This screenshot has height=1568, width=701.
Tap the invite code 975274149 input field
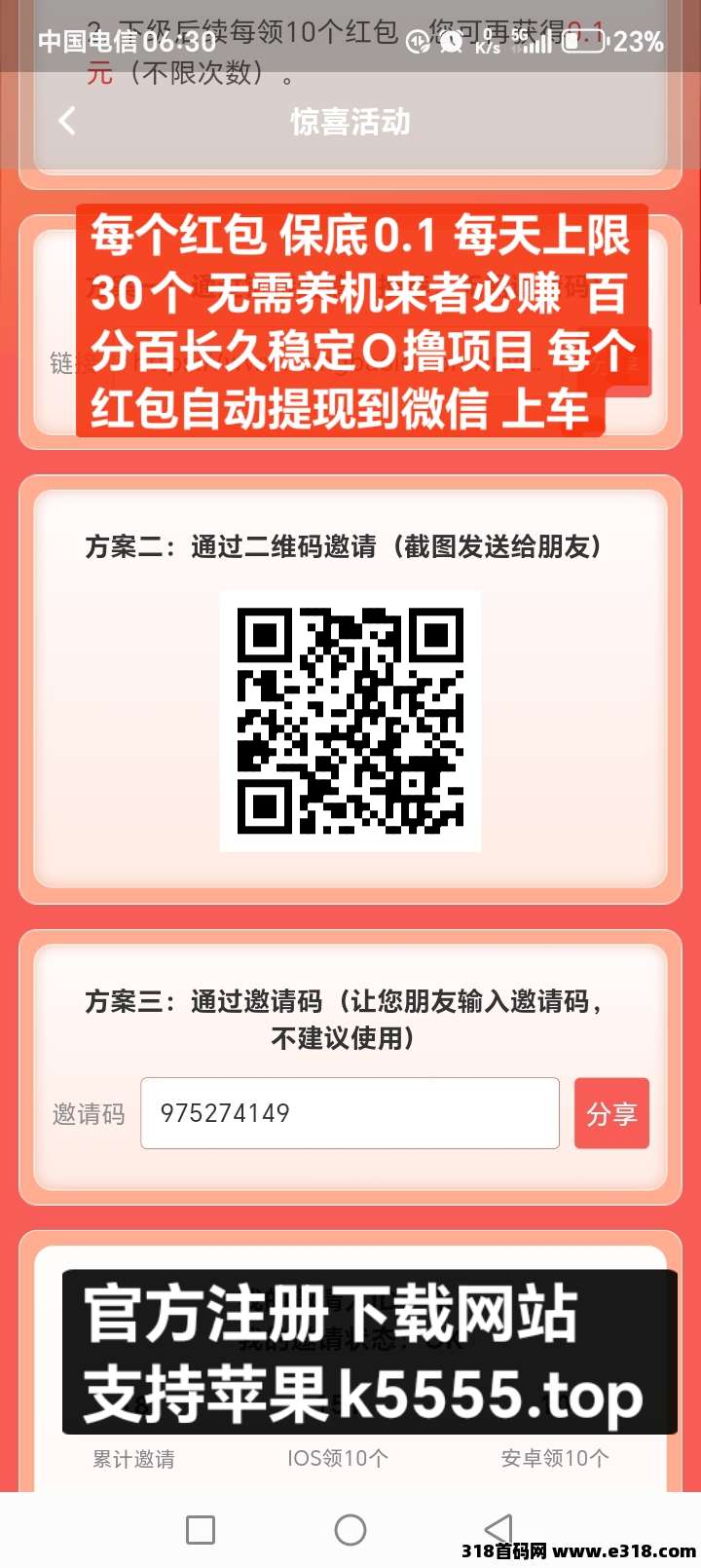tap(350, 1113)
